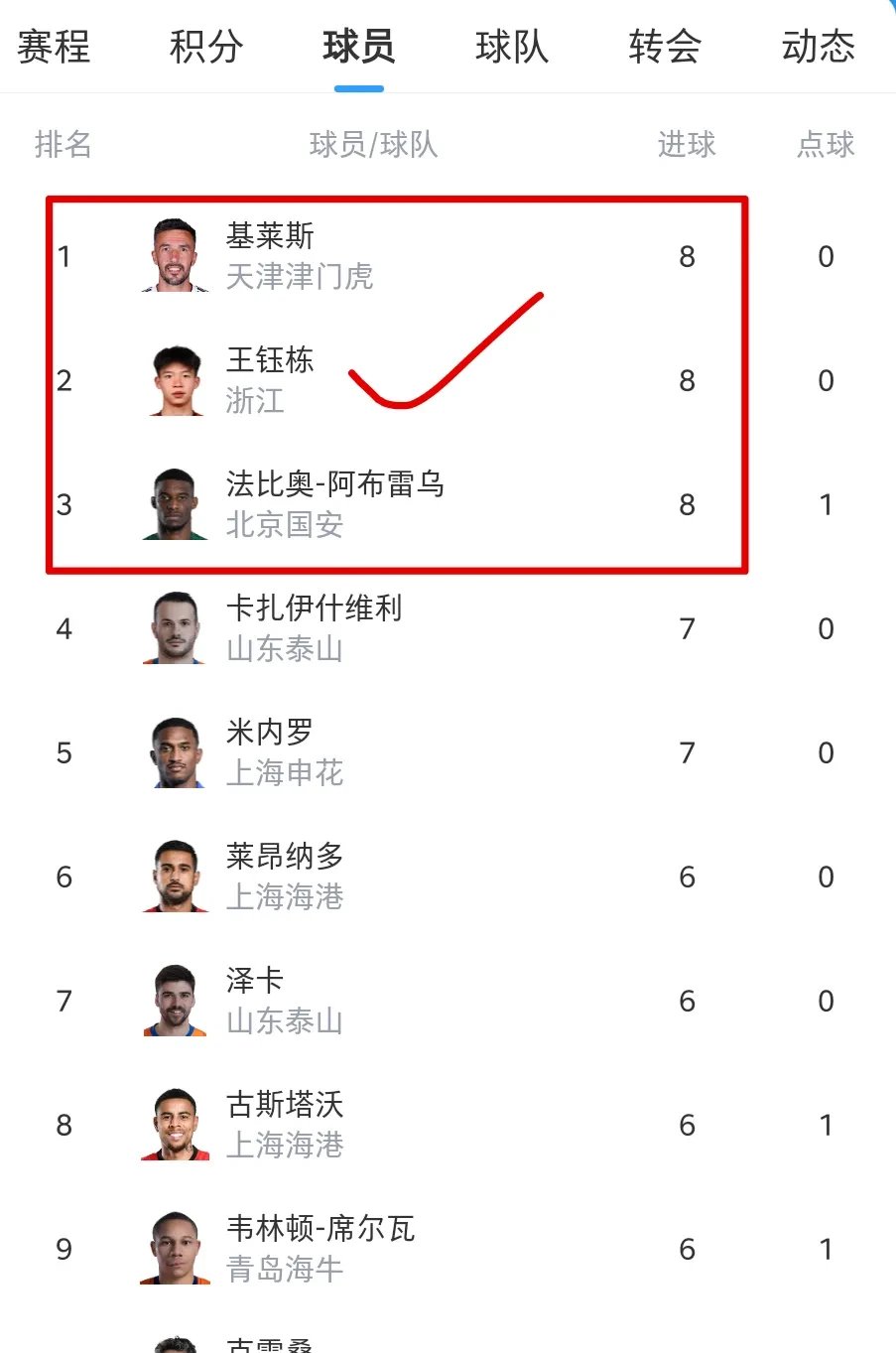Open 上海海港 team page
896x1353 pixels.
point(286,899)
